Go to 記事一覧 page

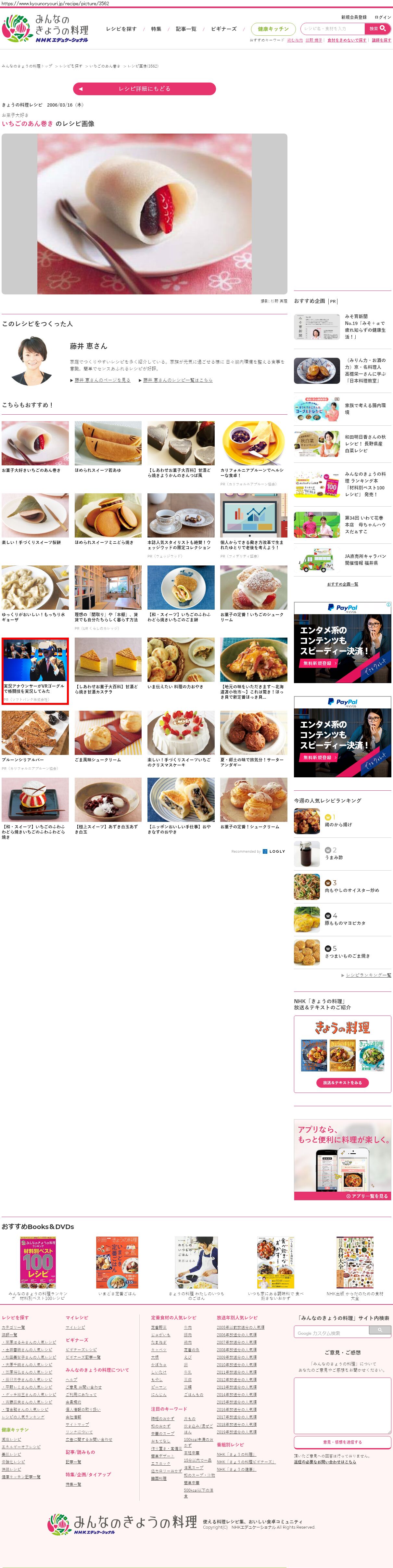186,29
